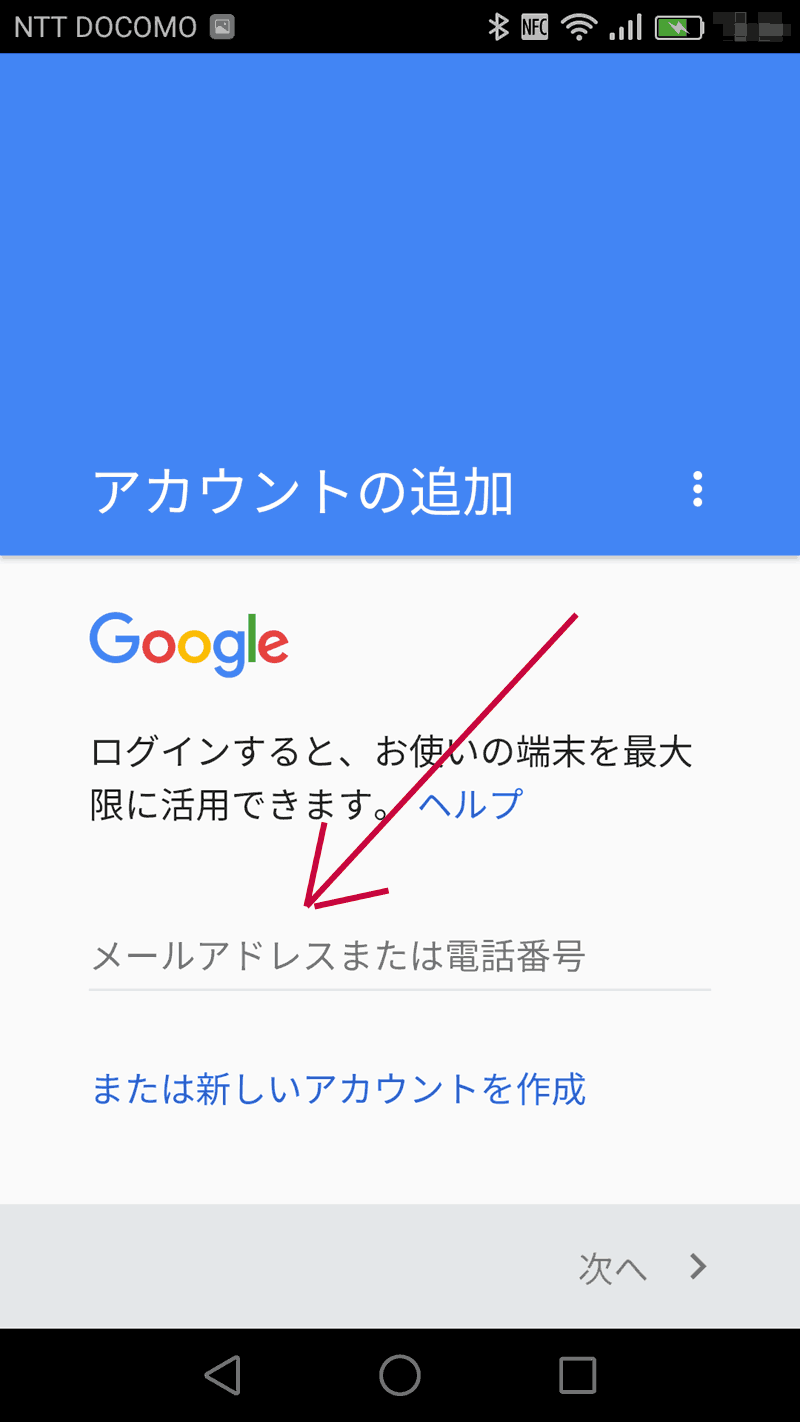Screen dimensions: 800x1422
Task: Return to the home screen
Action: (x=400, y=1375)
